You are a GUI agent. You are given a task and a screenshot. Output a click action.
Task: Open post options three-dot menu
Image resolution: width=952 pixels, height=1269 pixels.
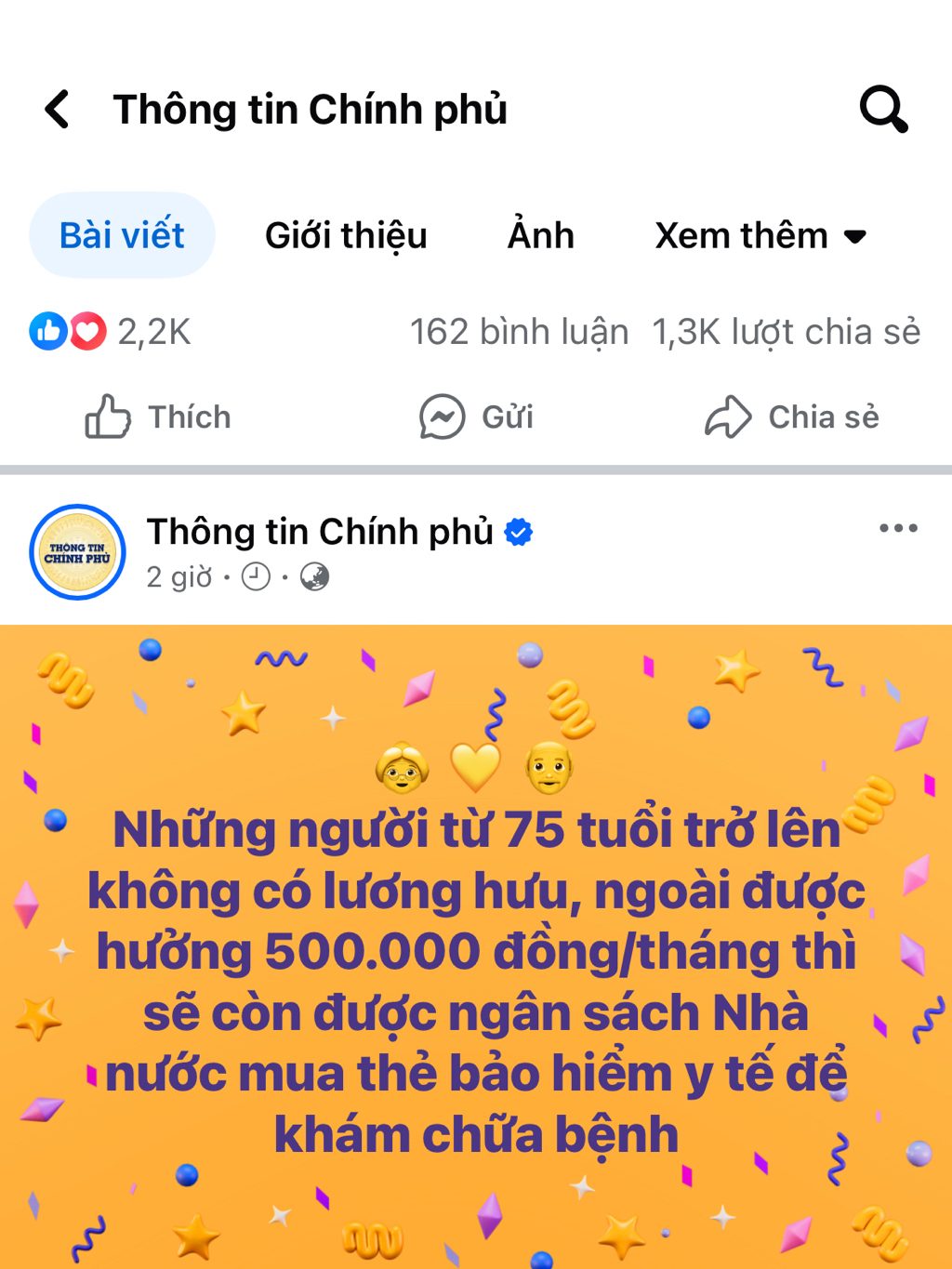click(x=898, y=528)
